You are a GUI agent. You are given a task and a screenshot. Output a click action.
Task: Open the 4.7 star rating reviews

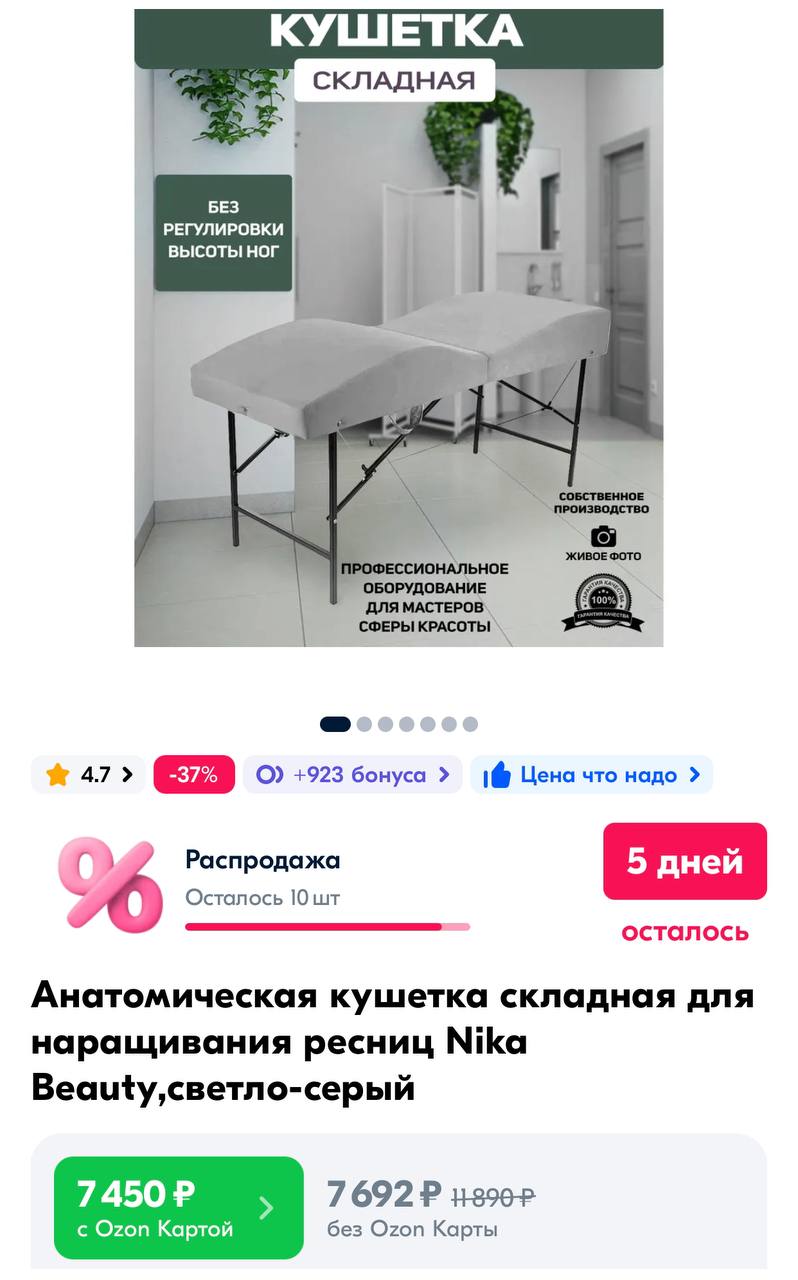point(88,775)
